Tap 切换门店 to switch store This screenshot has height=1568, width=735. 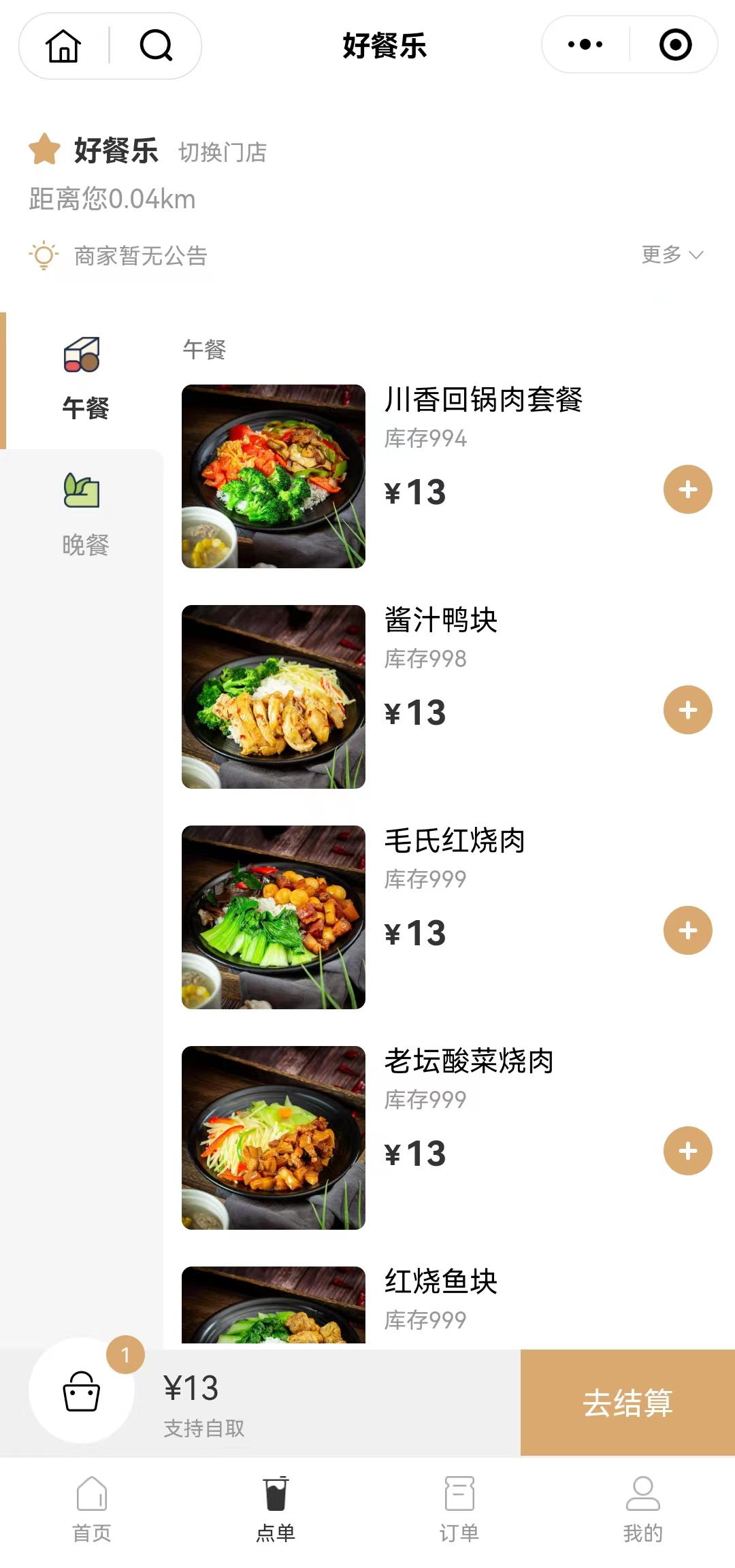click(x=223, y=152)
